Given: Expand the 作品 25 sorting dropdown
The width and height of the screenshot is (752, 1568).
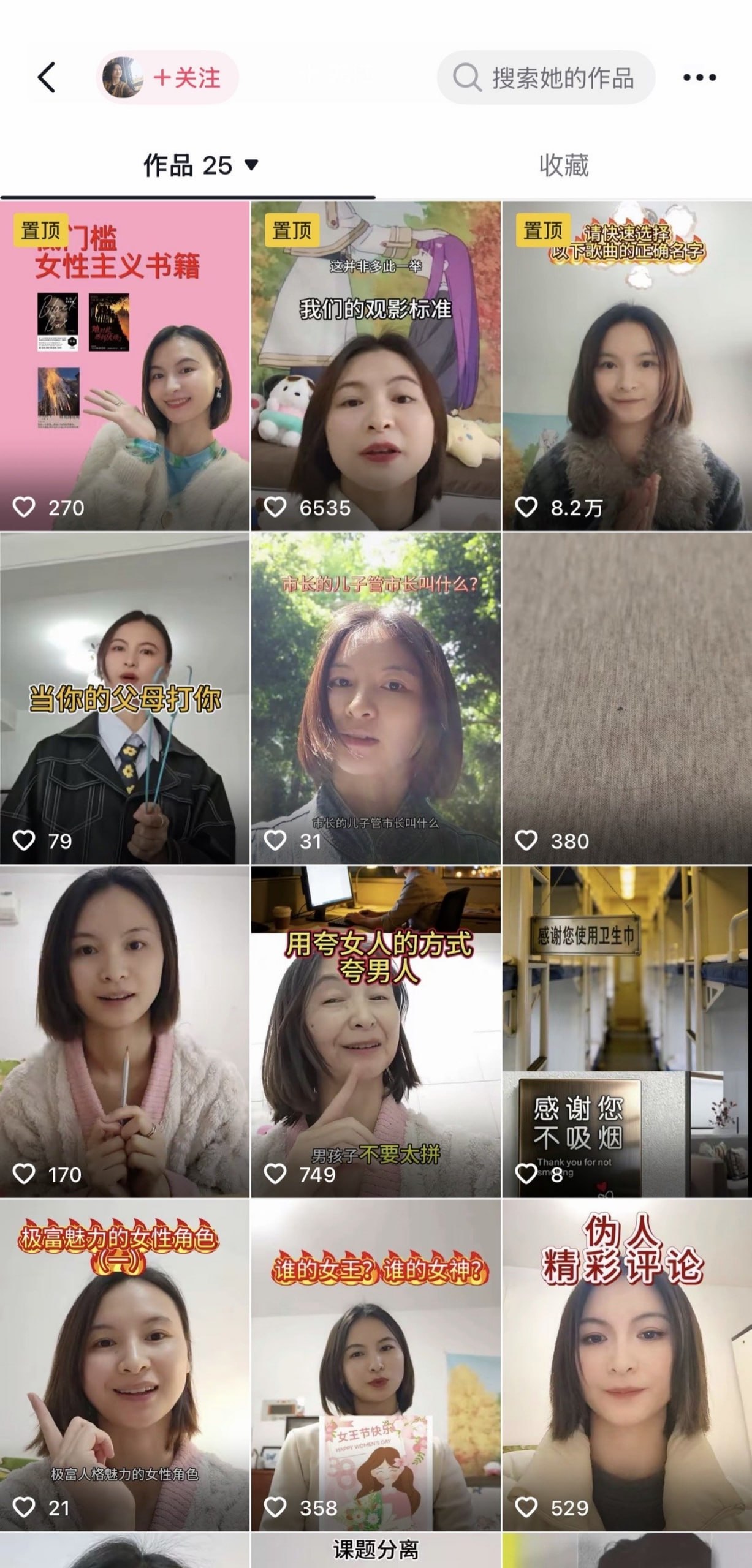Looking at the screenshot, I should tap(200, 165).
